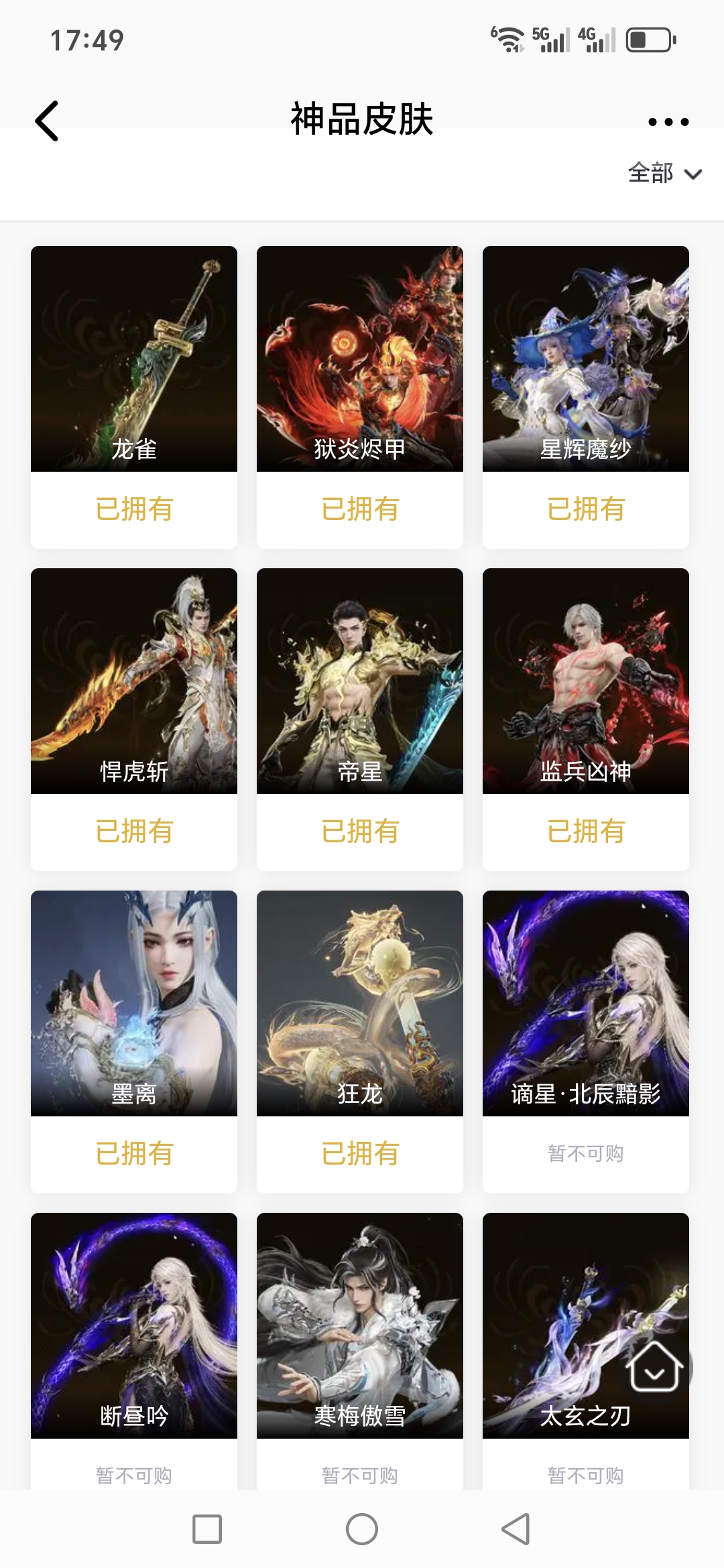Tap the floating home icon button
This screenshot has width=724, height=1568.
[x=655, y=1368]
